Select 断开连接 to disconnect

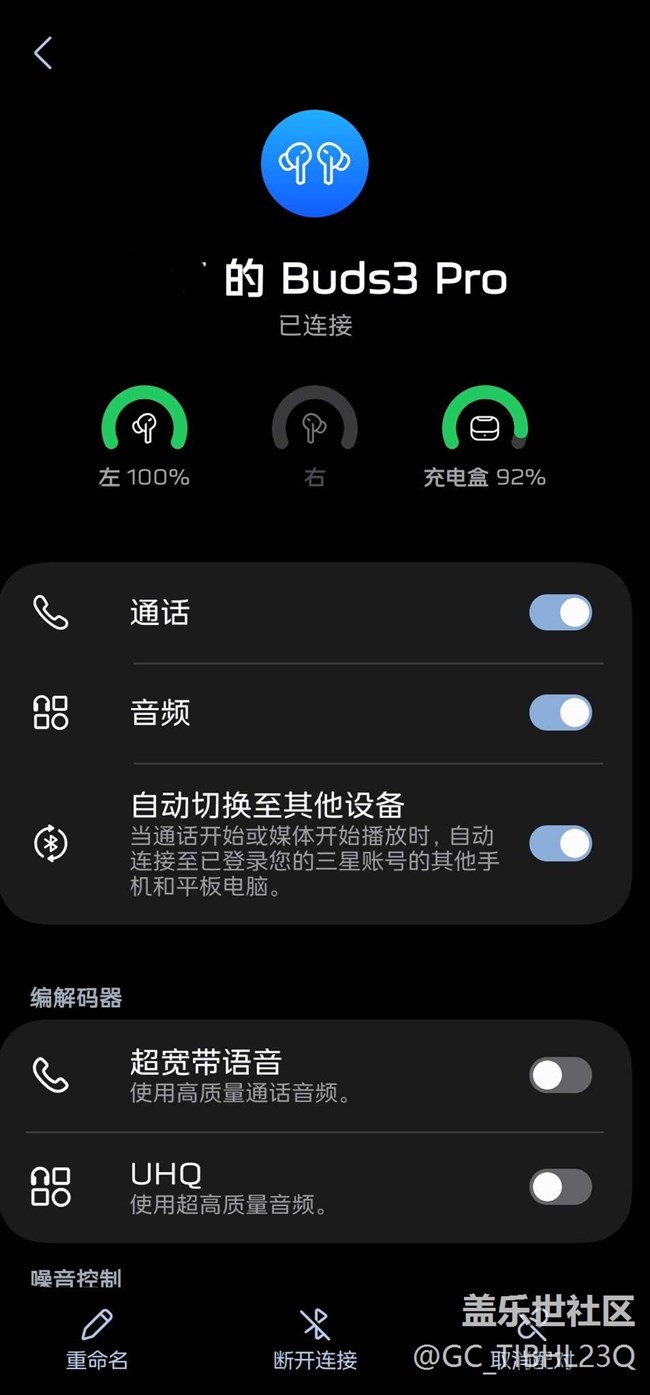pyautogui.click(x=315, y=1338)
